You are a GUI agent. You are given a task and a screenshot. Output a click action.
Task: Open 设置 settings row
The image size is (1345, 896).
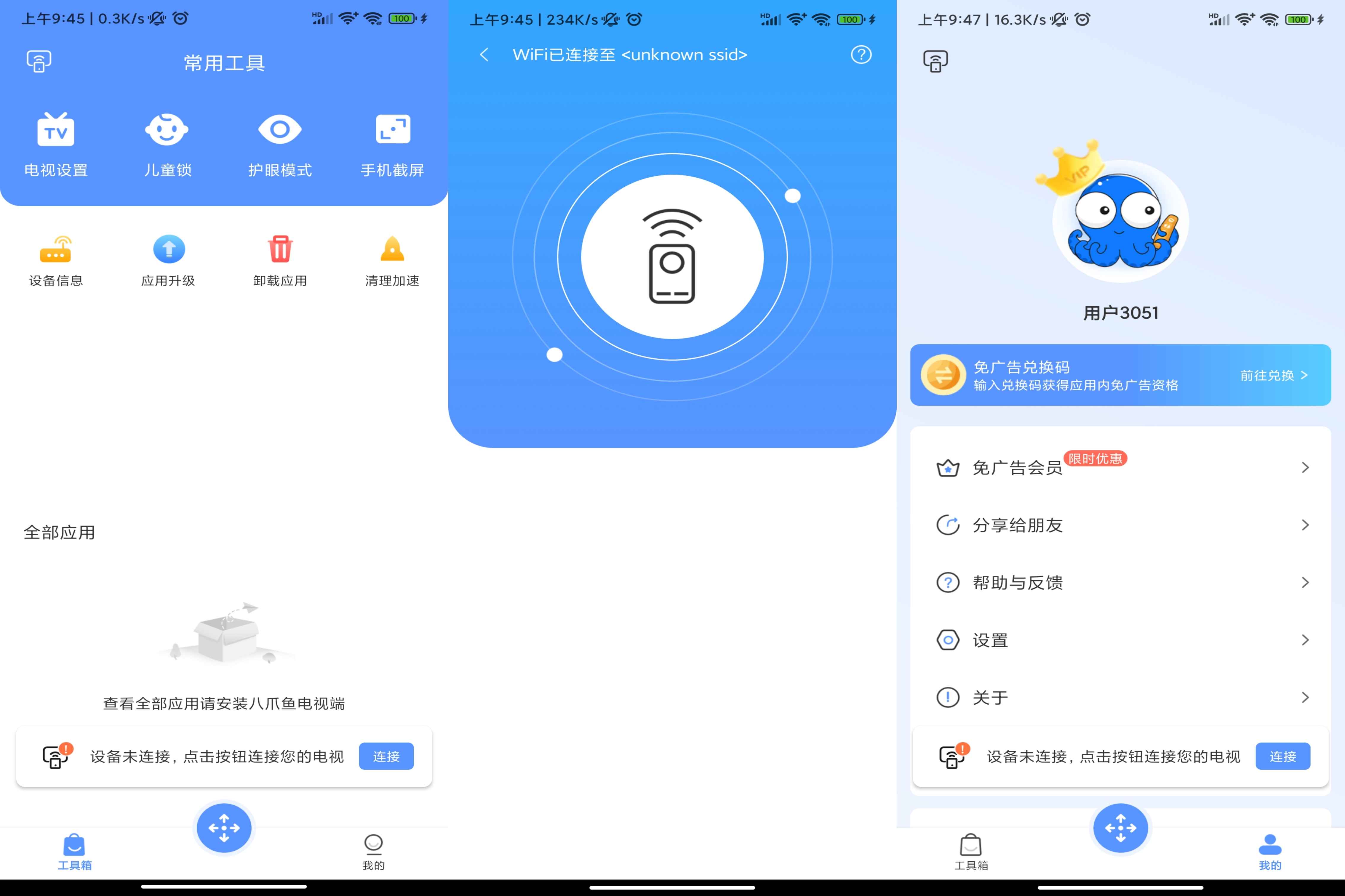pyautogui.click(x=1120, y=640)
